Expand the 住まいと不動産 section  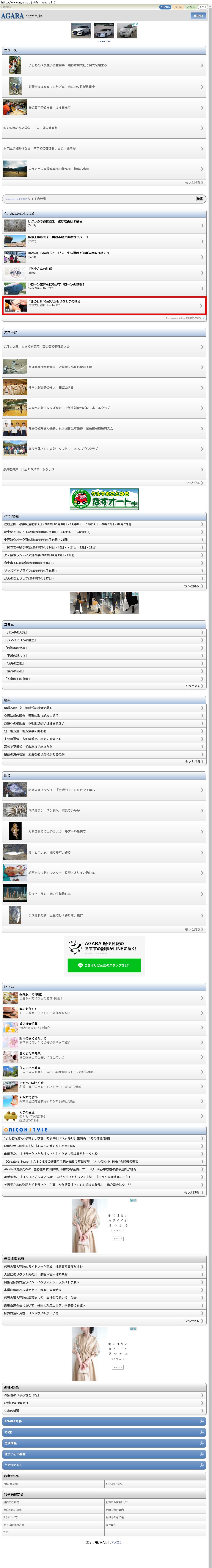pyautogui.click(x=104, y=1454)
